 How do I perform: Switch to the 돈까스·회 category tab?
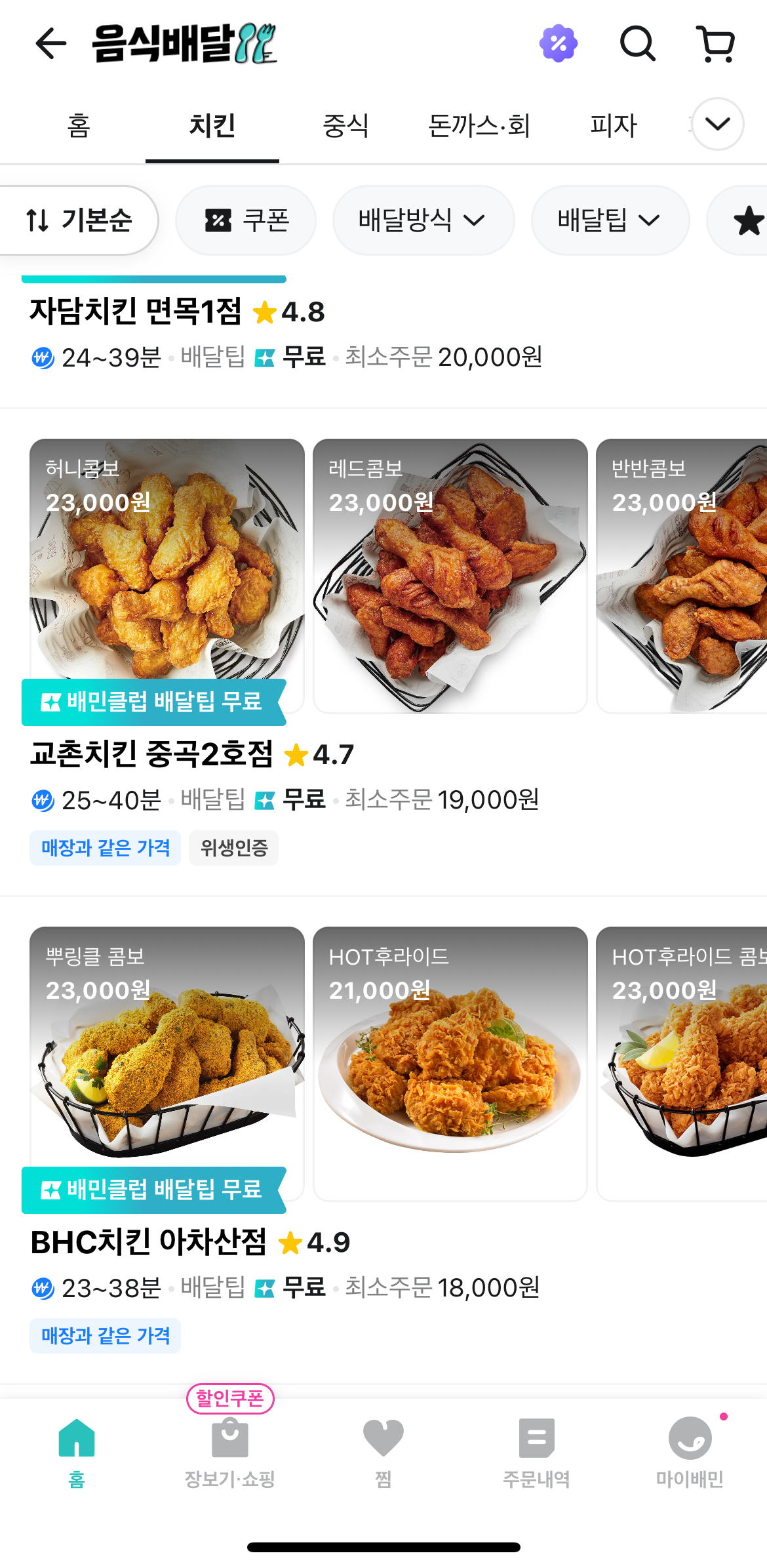pyautogui.click(x=479, y=125)
